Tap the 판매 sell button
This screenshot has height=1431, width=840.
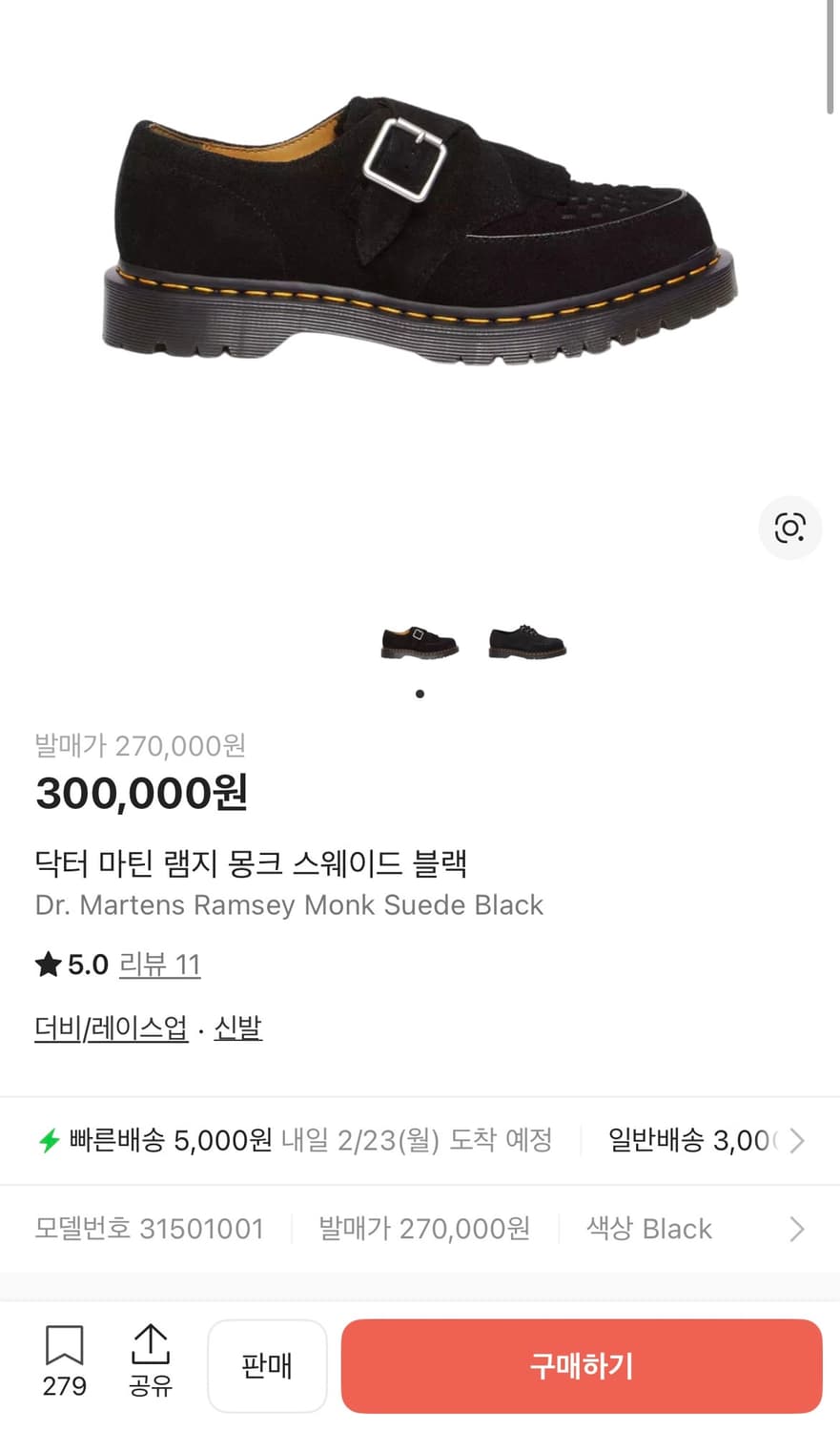point(267,1366)
